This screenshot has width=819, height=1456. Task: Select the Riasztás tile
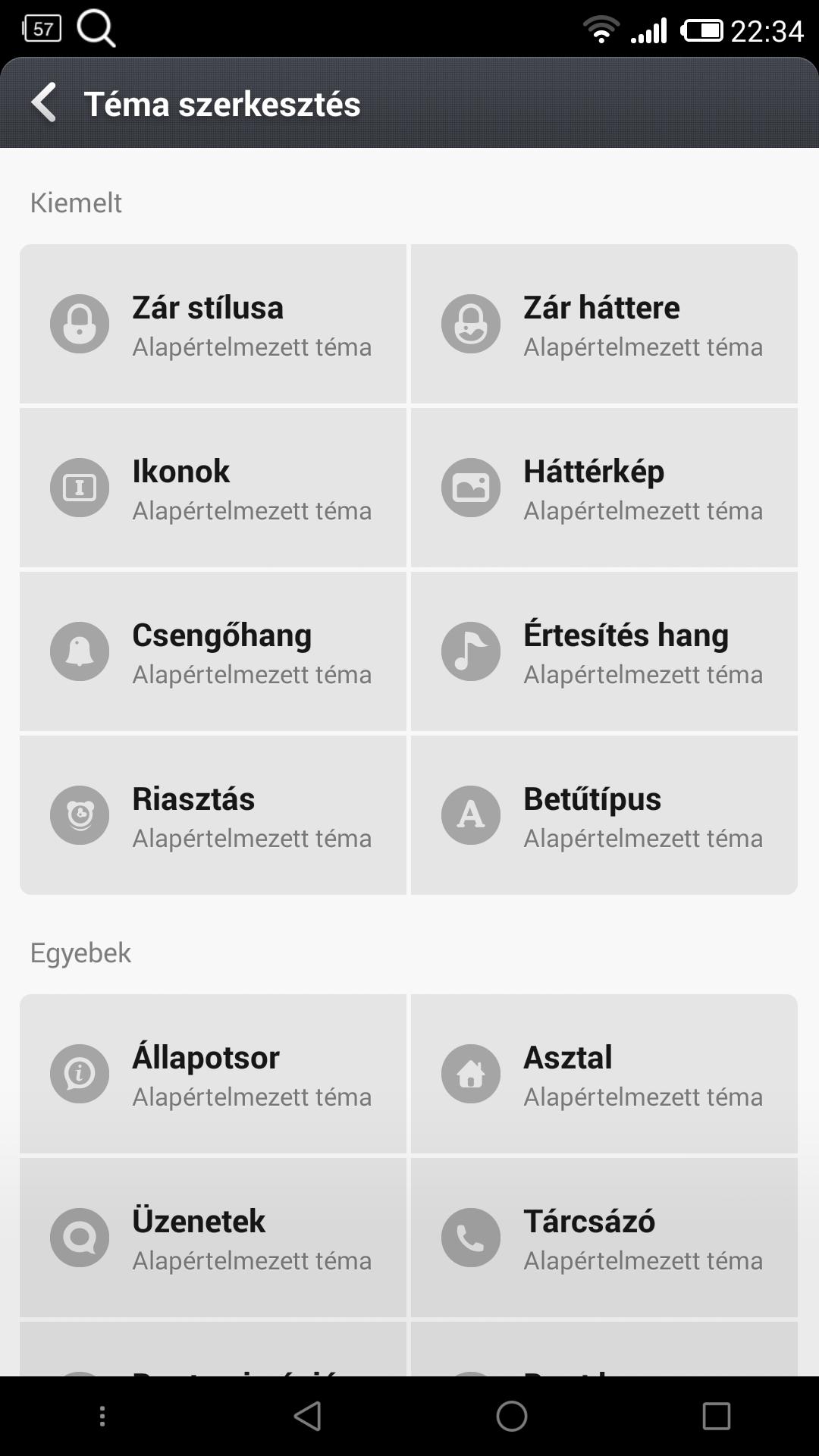point(213,815)
